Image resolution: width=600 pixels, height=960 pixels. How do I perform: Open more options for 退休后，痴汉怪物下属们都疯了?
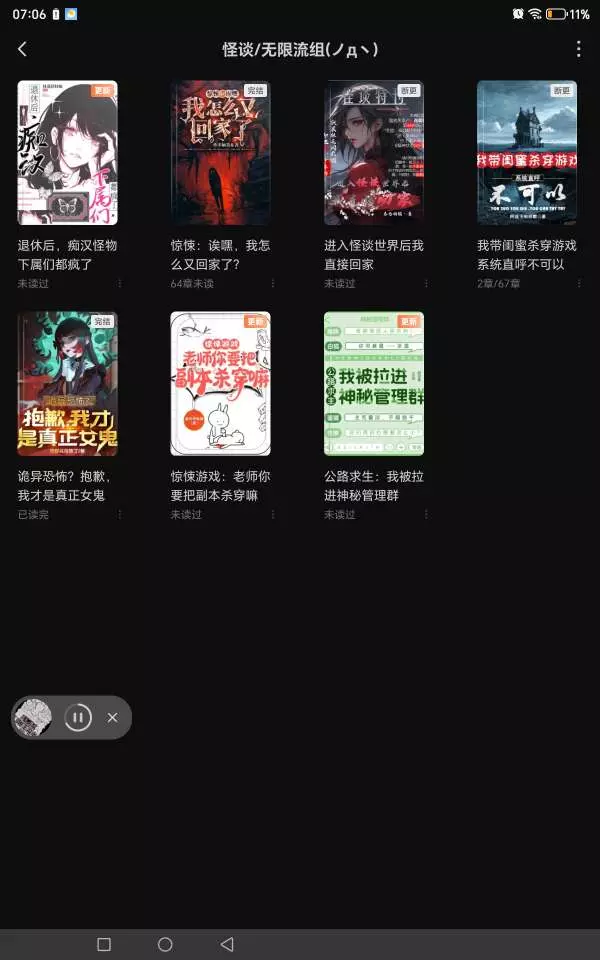(x=119, y=283)
